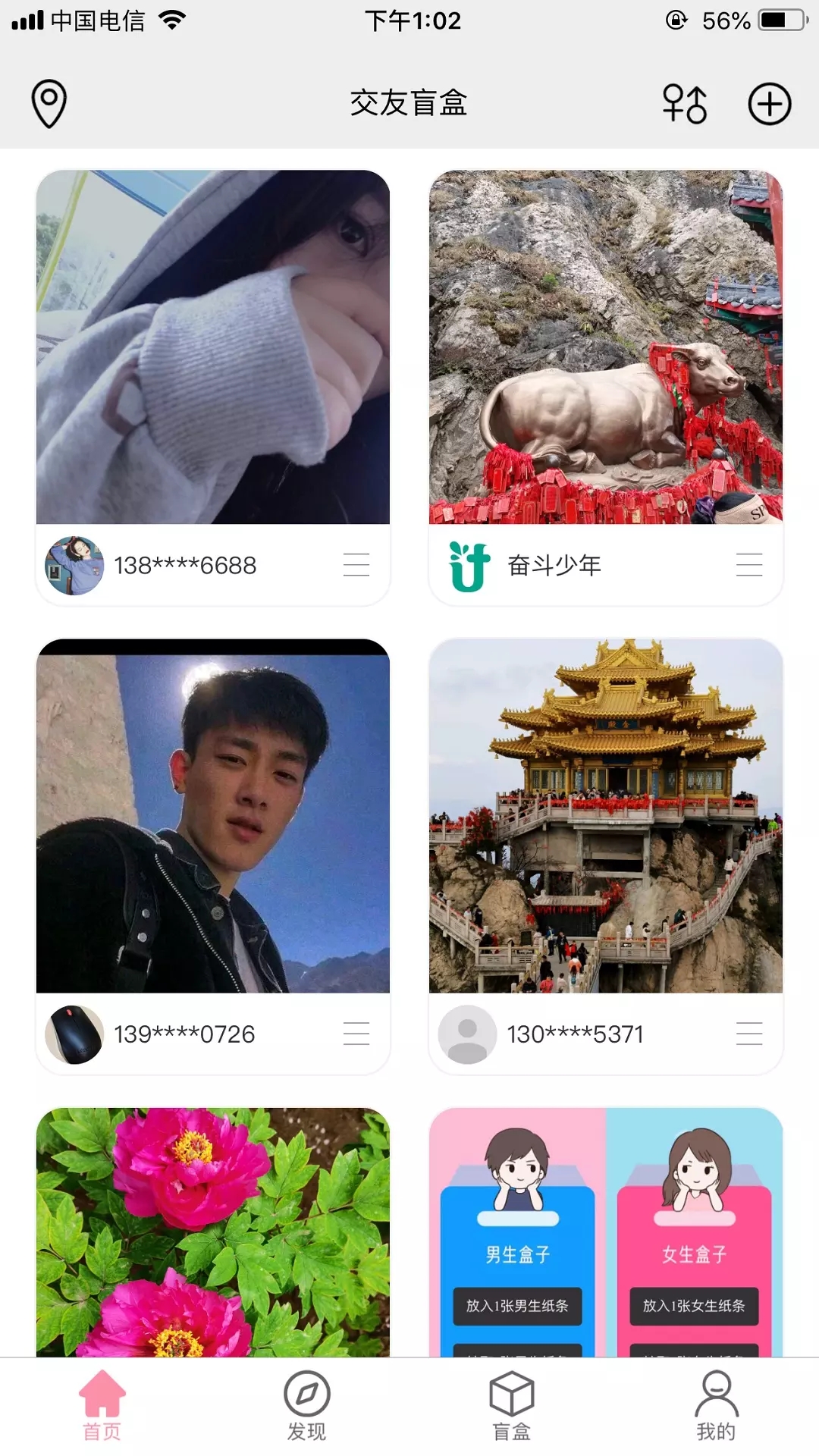The width and height of the screenshot is (819, 1456).
Task: Expand options menu on 139****0726 card
Action: 356,1033
